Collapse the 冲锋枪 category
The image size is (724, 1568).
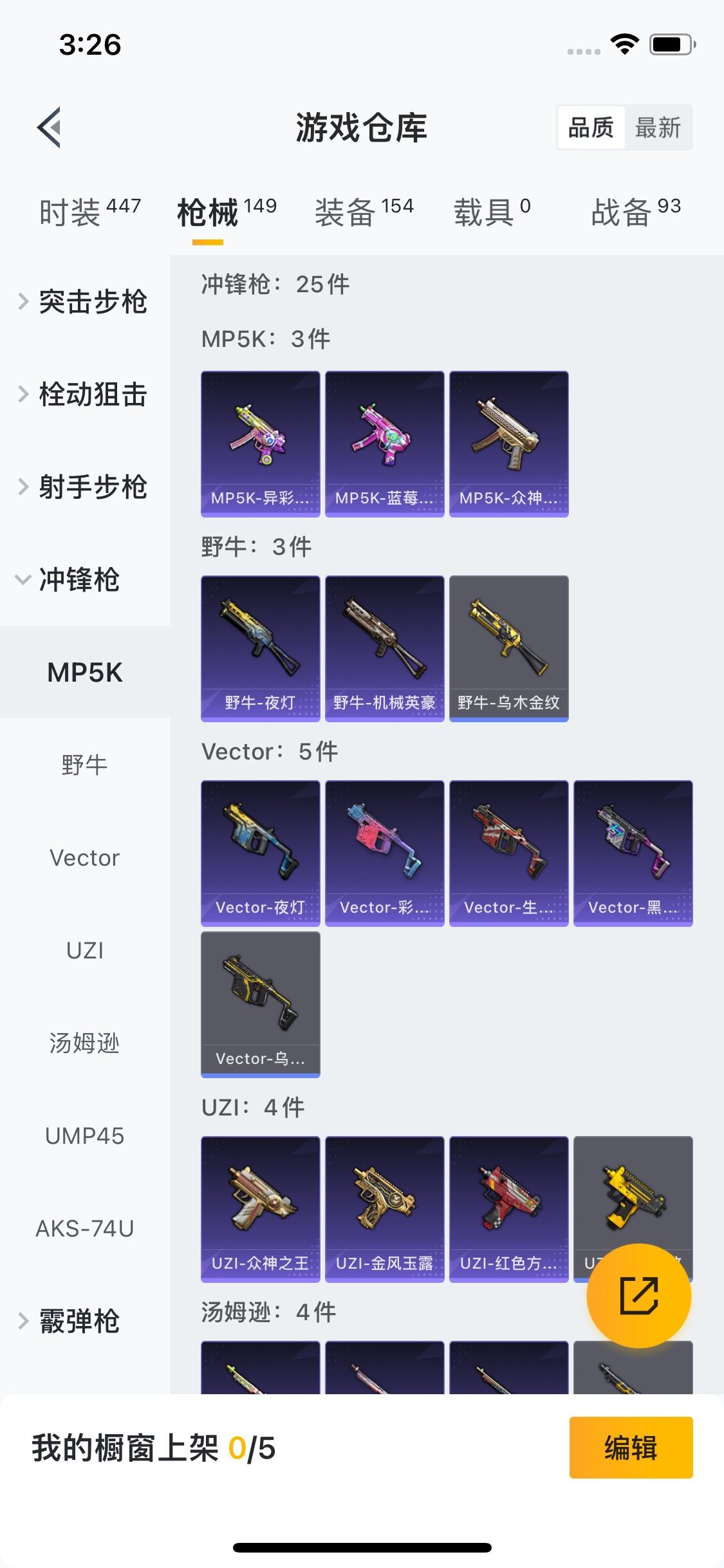(x=71, y=579)
